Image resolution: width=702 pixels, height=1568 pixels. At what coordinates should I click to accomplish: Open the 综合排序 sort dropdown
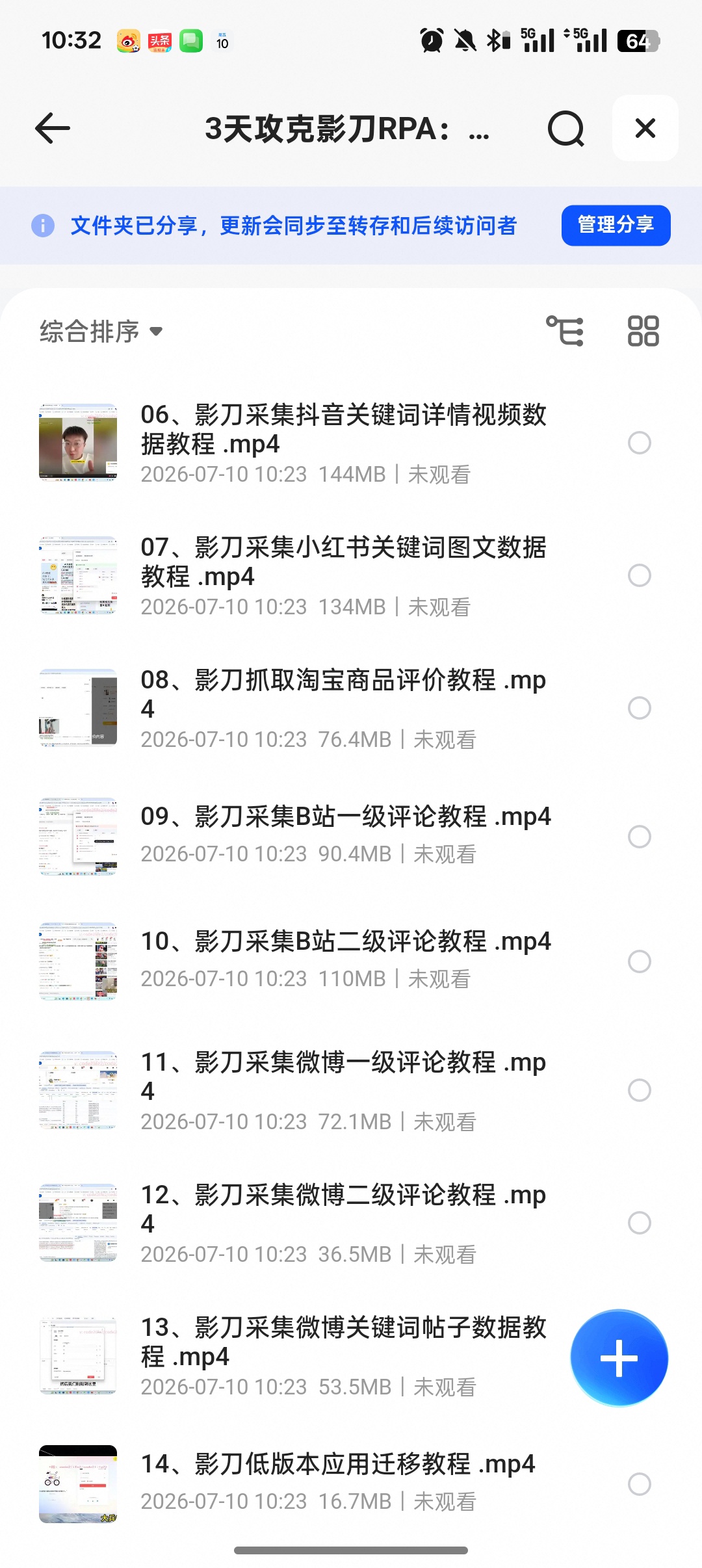click(x=101, y=332)
